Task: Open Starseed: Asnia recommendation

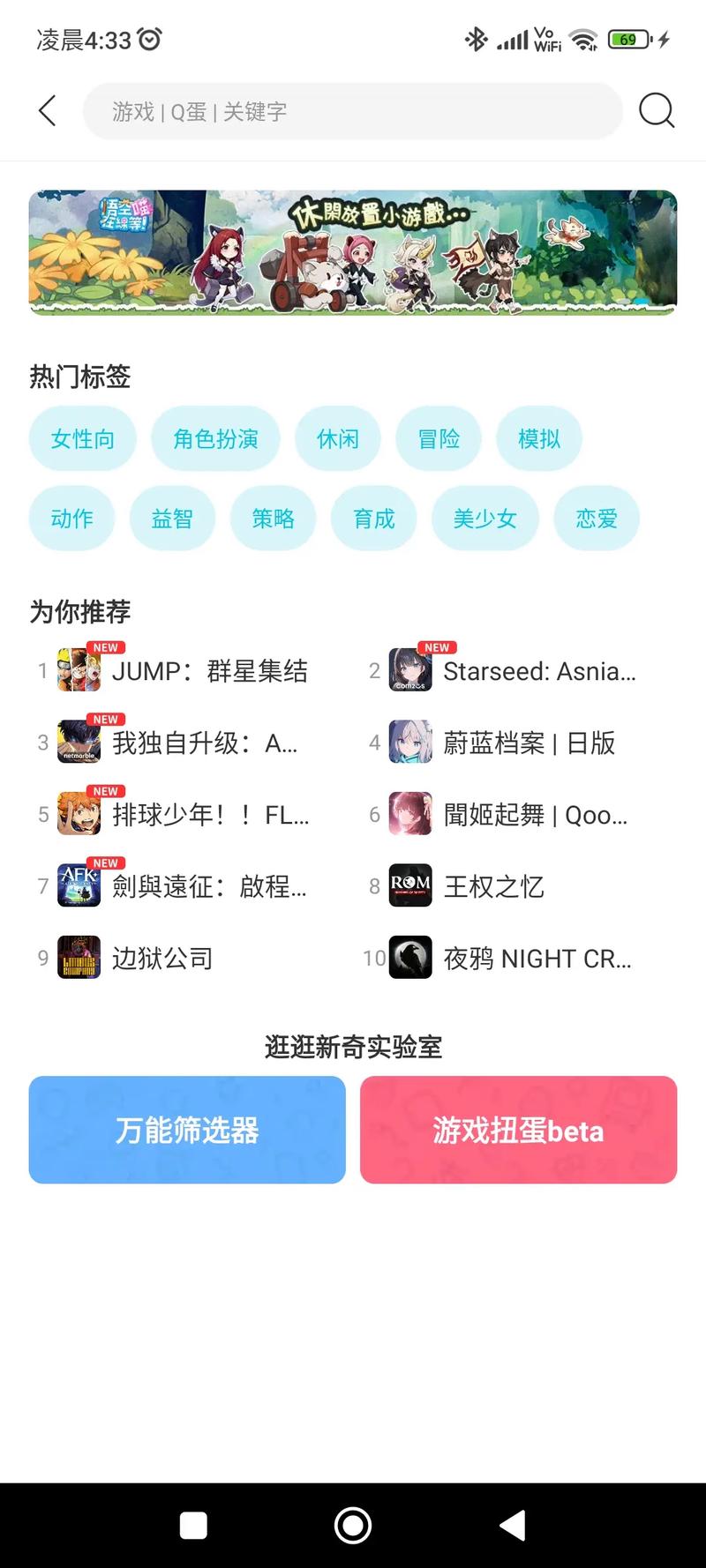Action: 538,671
